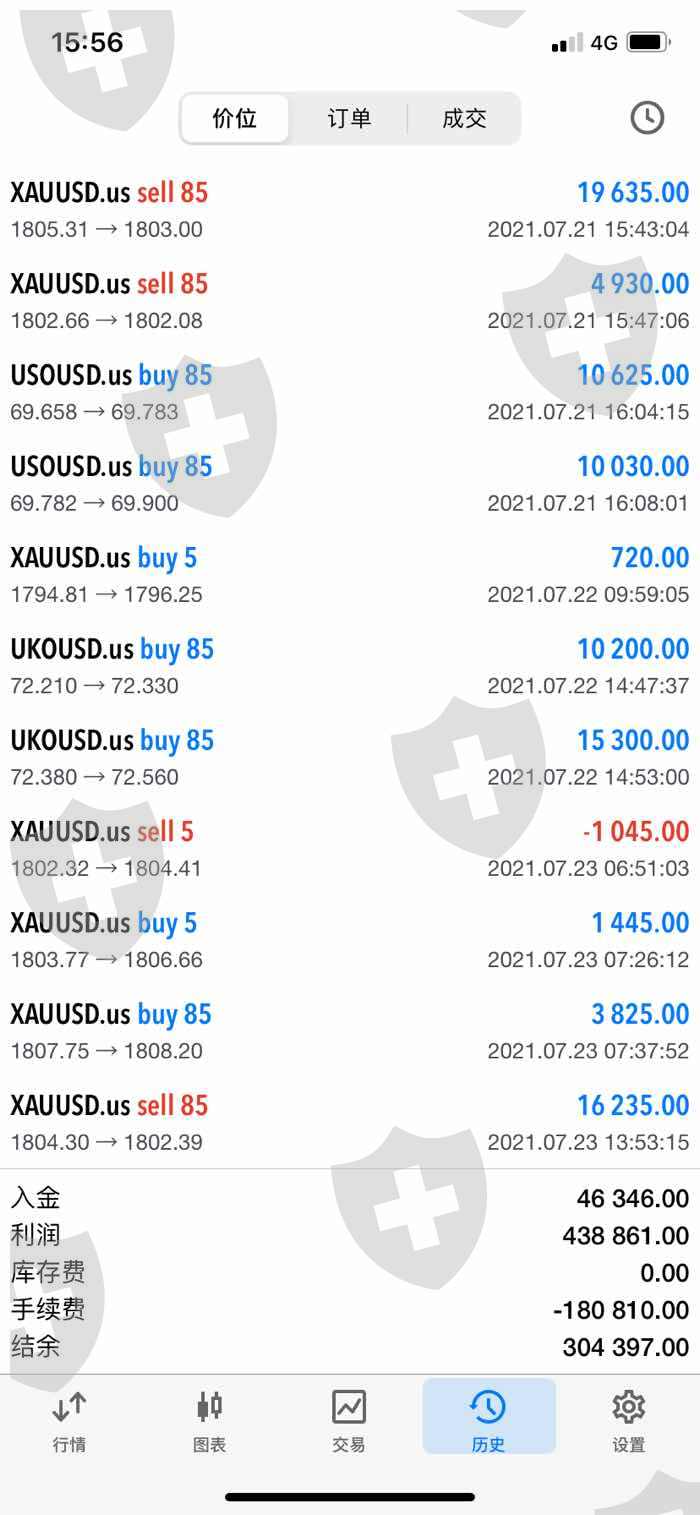This screenshot has width=700, height=1515.
Task: Open the XAUUSD sell 85 trade with 16 235.00
Action: [350, 1123]
